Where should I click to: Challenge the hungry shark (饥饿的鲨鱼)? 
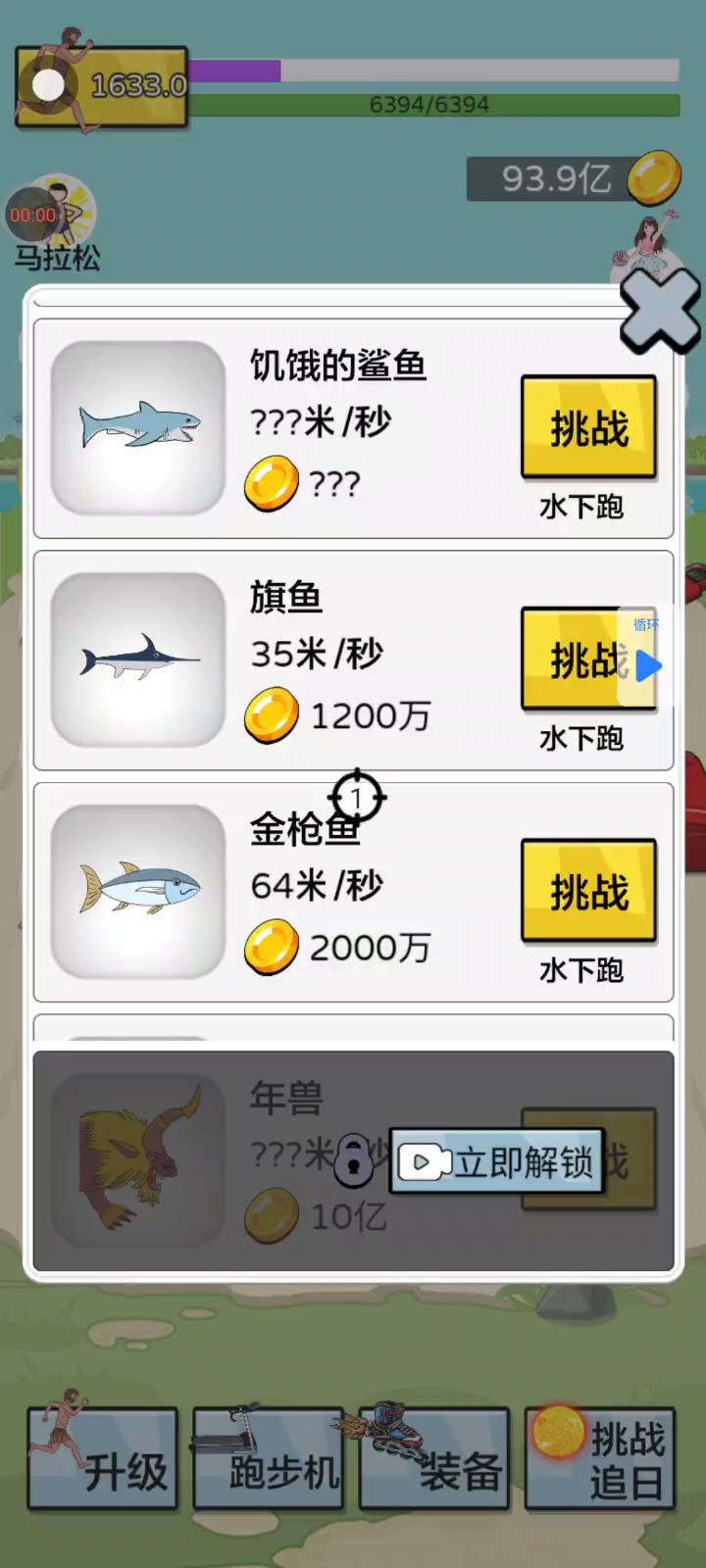(x=588, y=428)
